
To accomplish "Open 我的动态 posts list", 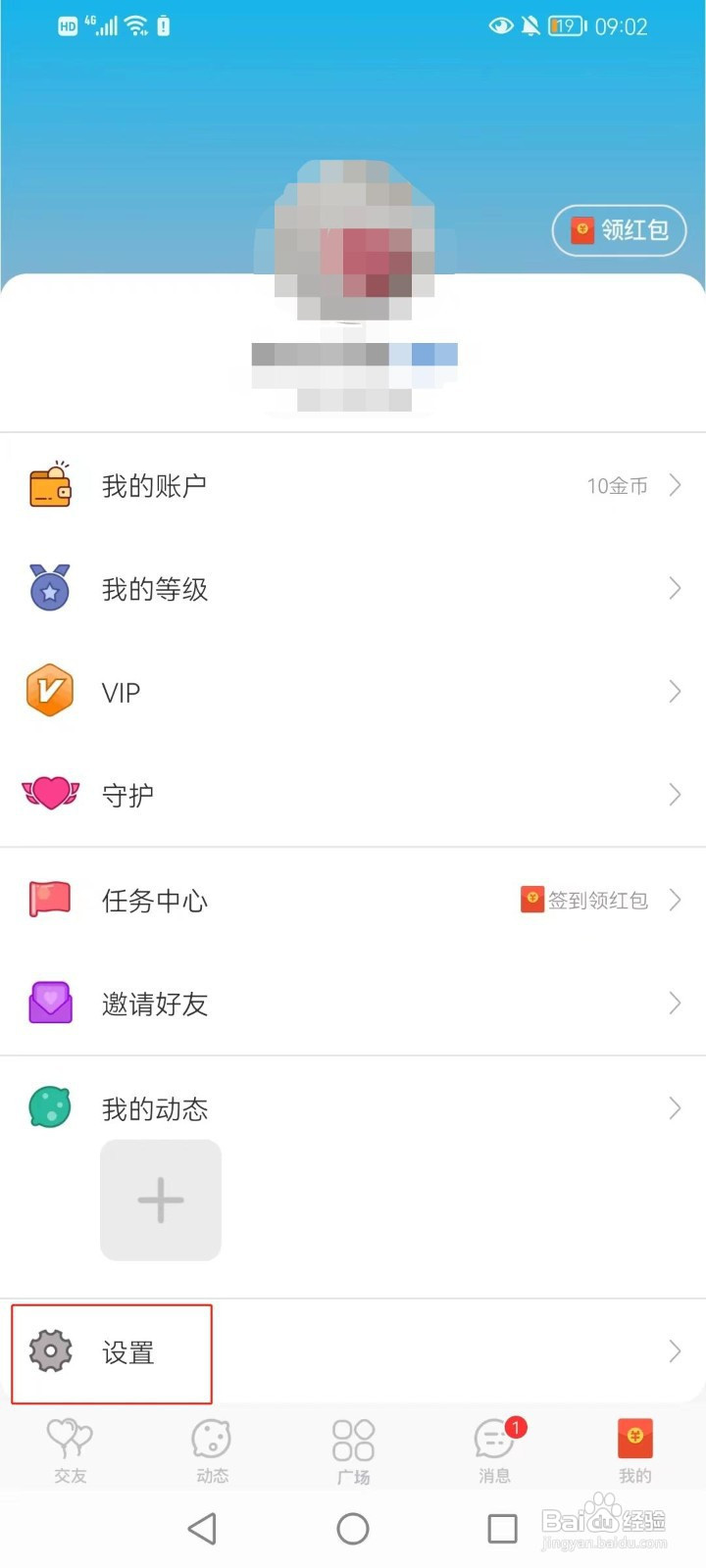I will pyautogui.click(x=353, y=1108).
